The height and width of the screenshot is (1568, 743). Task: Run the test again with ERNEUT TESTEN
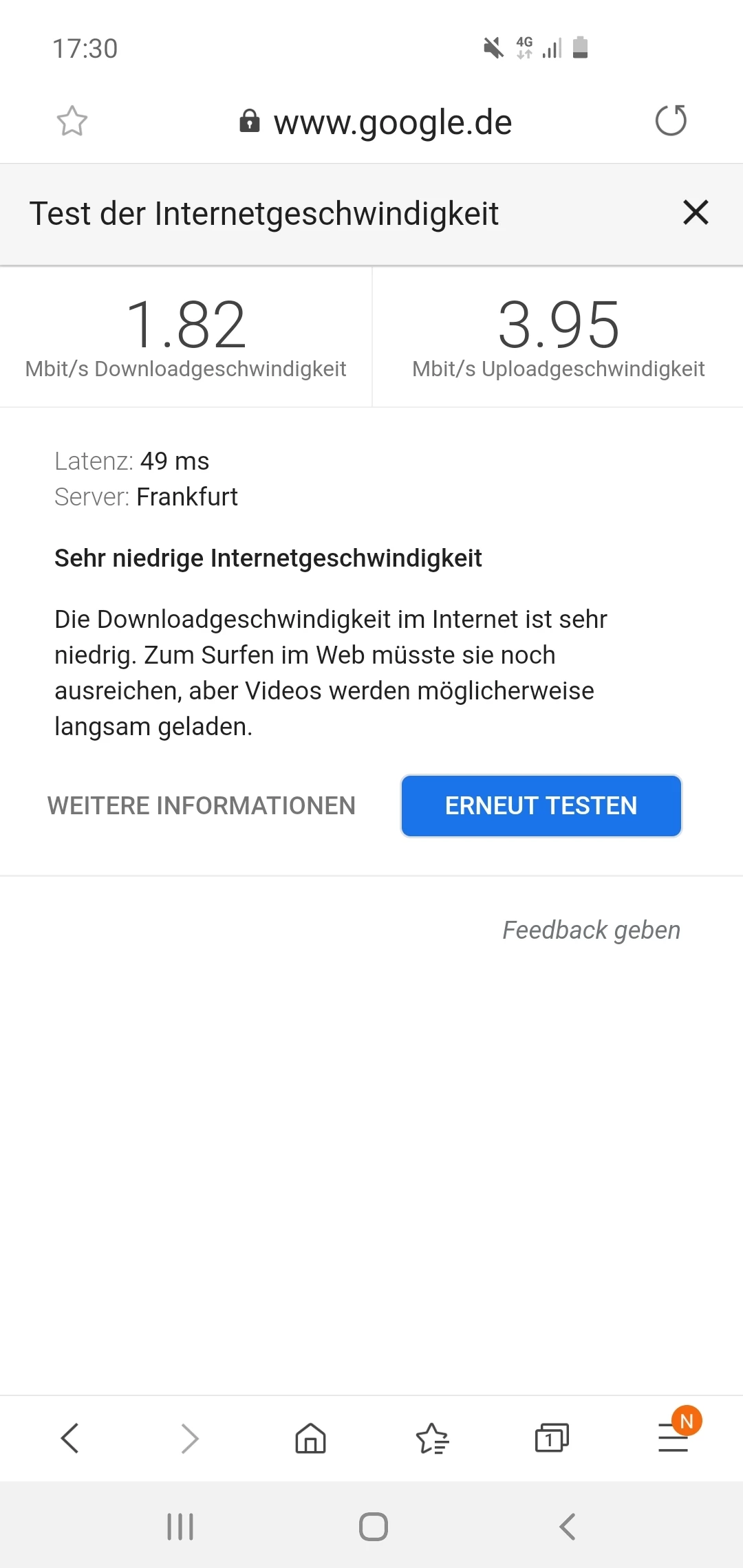point(541,805)
